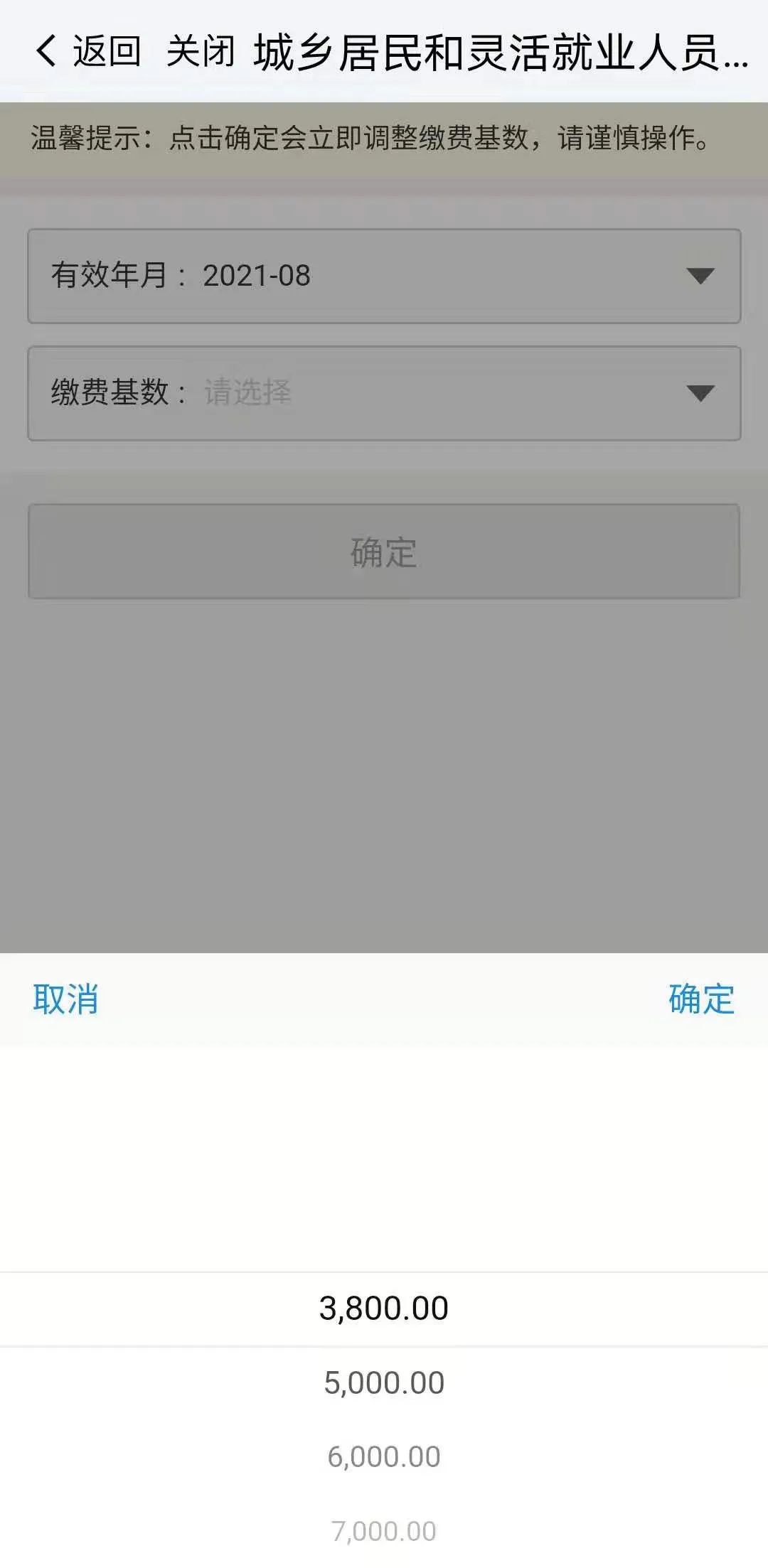Select 5,000.00 as the base
The image size is (768, 1568).
[x=384, y=1382]
